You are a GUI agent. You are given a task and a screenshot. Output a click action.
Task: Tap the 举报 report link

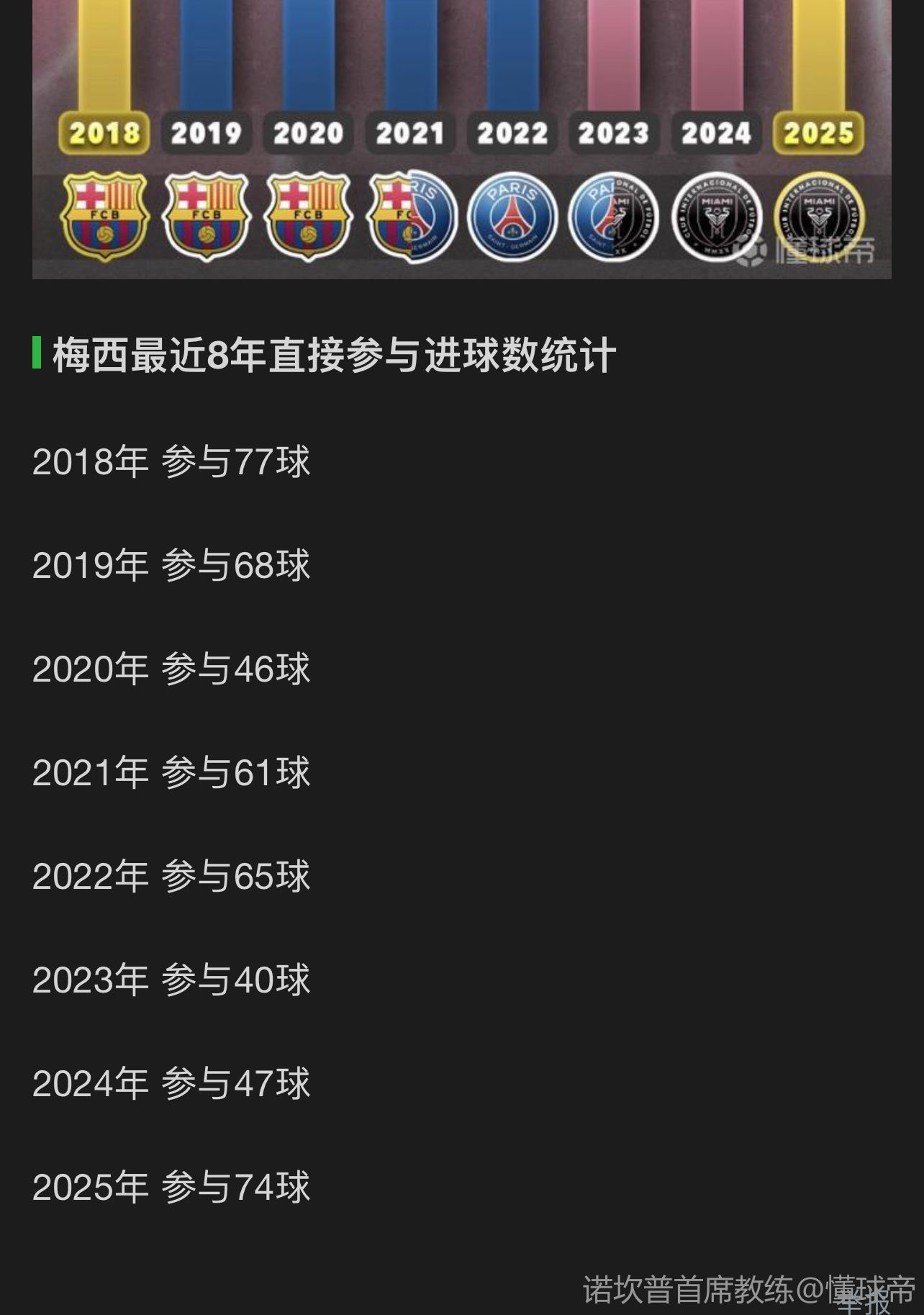(x=864, y=1303)
